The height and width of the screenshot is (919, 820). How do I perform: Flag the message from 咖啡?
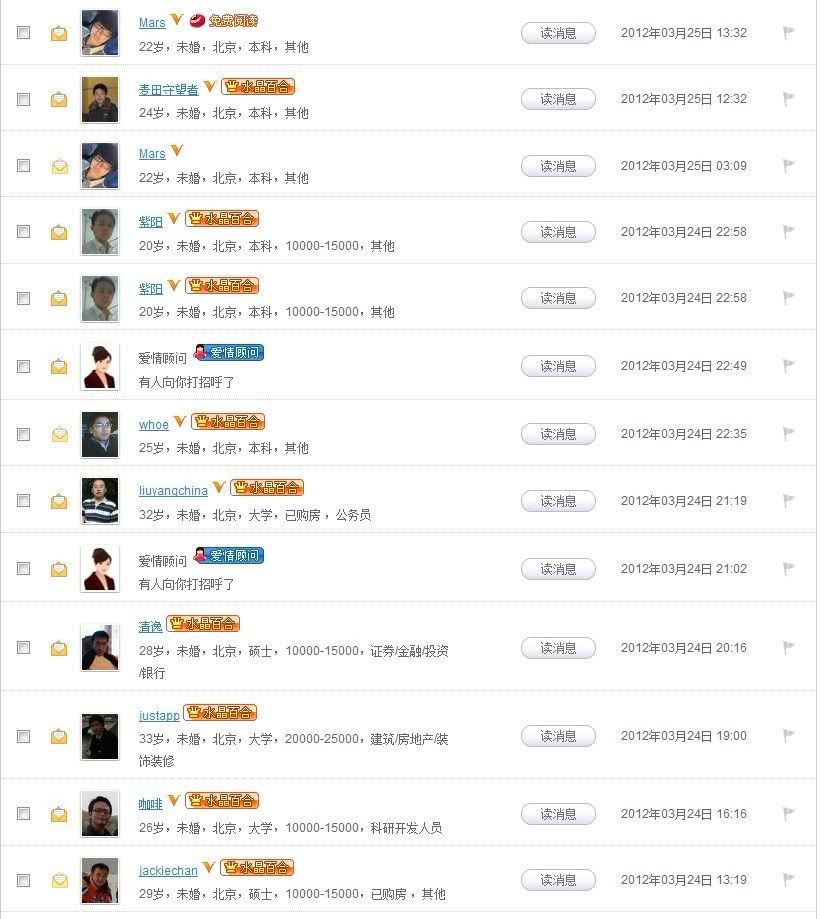click(x=788, y=814)
